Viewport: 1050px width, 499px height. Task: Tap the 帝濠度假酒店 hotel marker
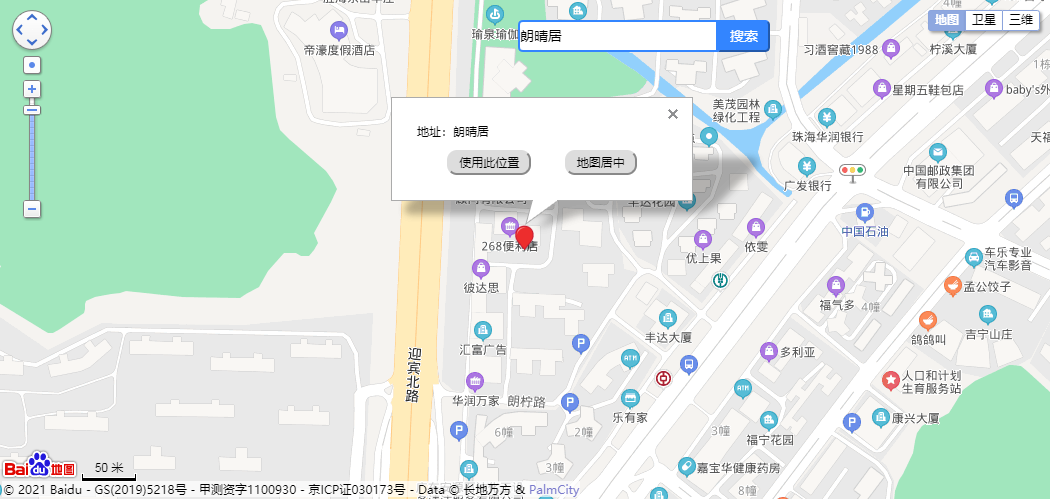[x=339, y=29]
